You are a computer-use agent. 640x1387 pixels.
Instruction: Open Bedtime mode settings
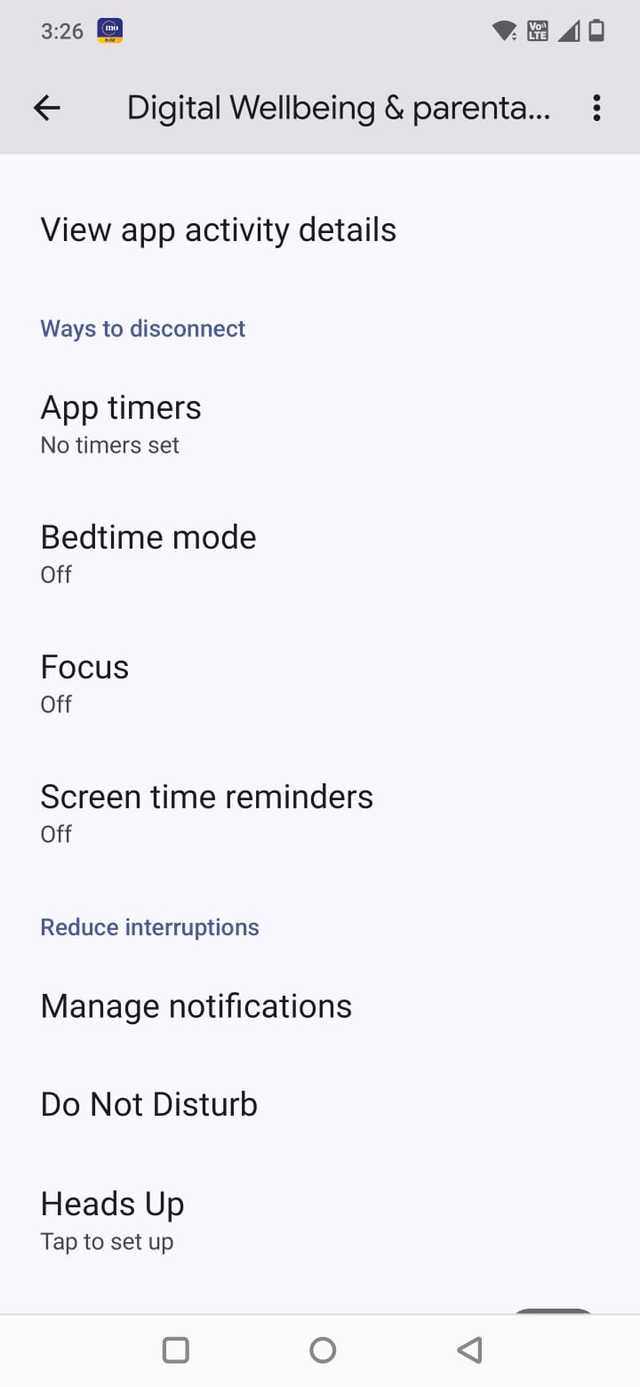pos(148,552)
